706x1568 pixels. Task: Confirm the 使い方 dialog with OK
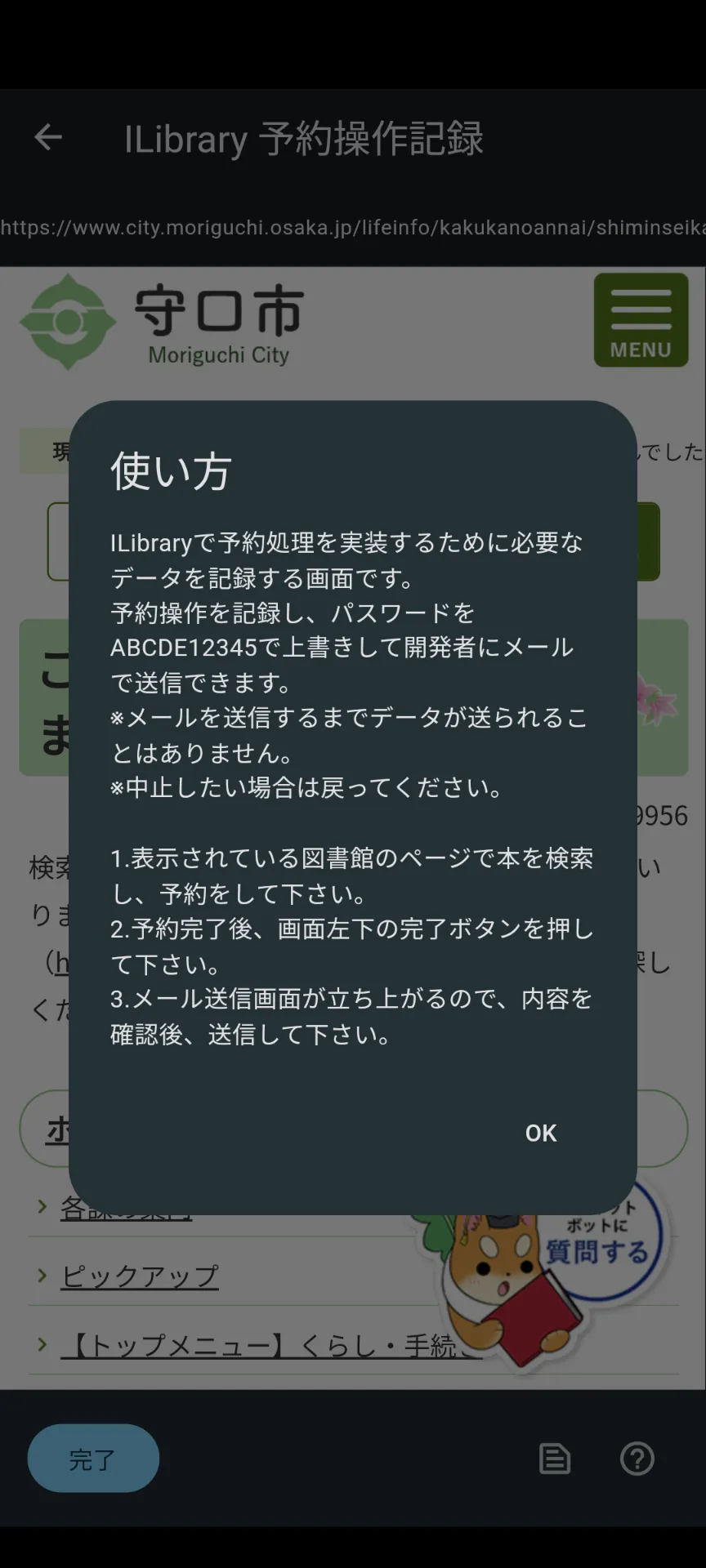[540, 1133]
